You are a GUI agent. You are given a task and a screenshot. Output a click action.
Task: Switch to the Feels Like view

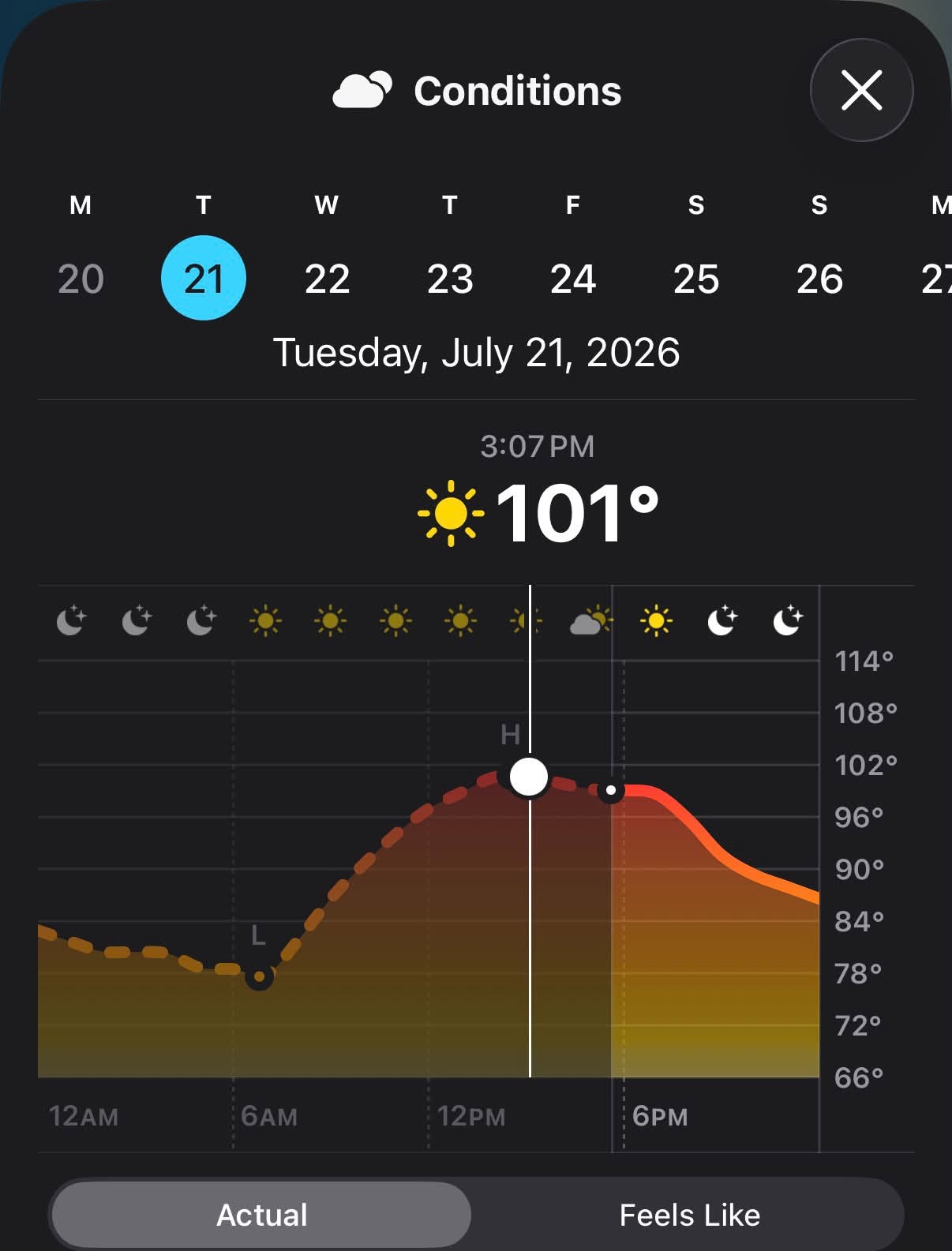(689, 1215)
